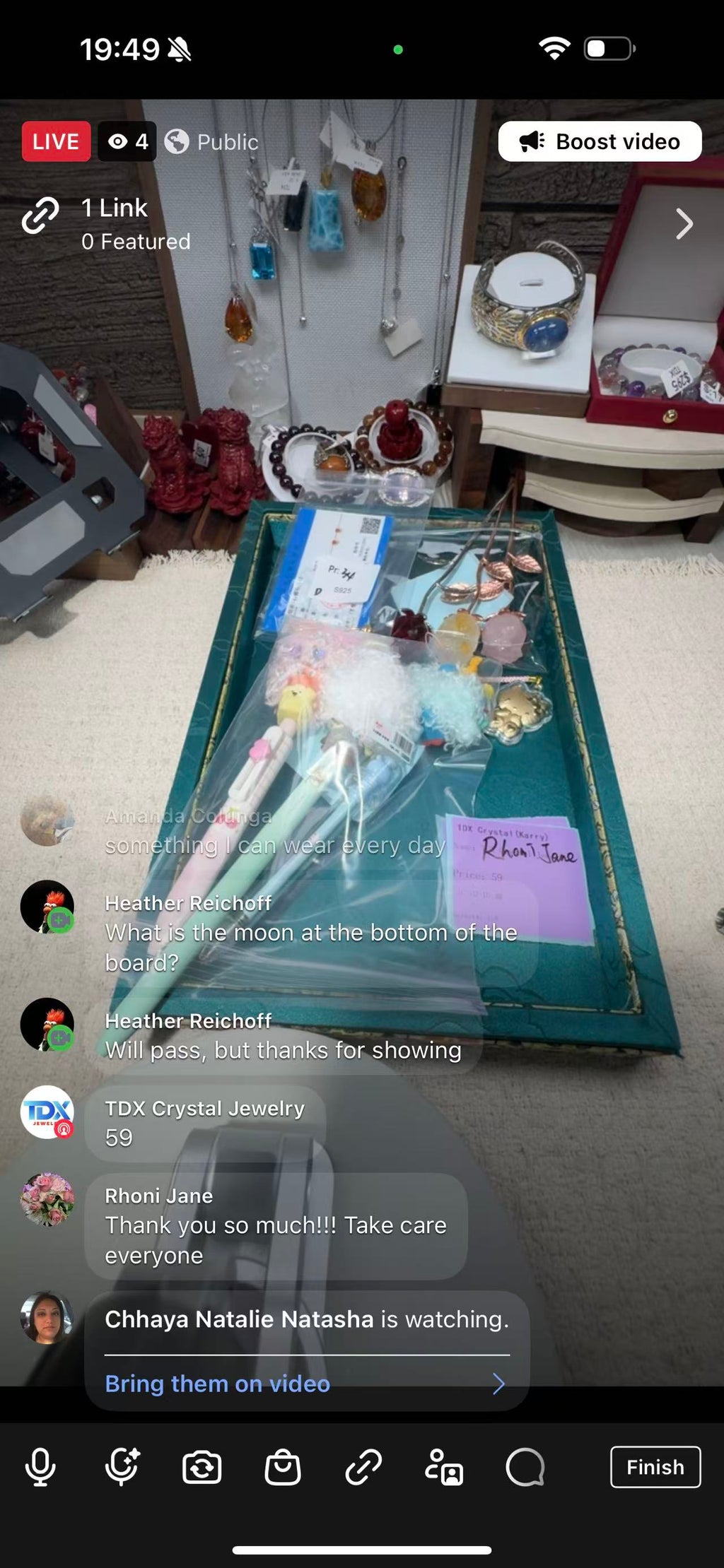The image size is (724, 1568).
Task: Select Heather Reichoff's 'Will pass' comment
Action: (284, 1037)
